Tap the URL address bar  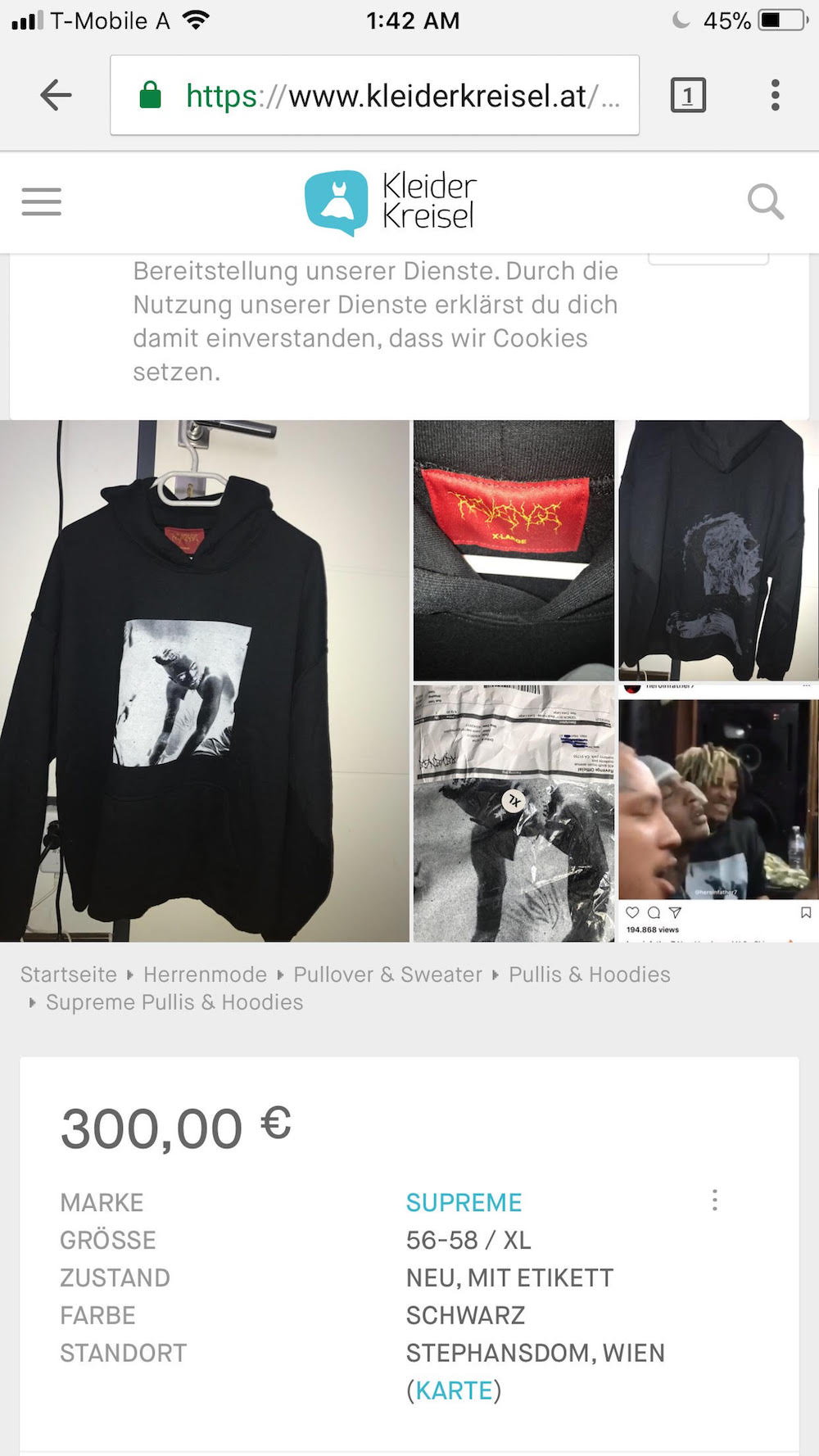pos(374,95)
